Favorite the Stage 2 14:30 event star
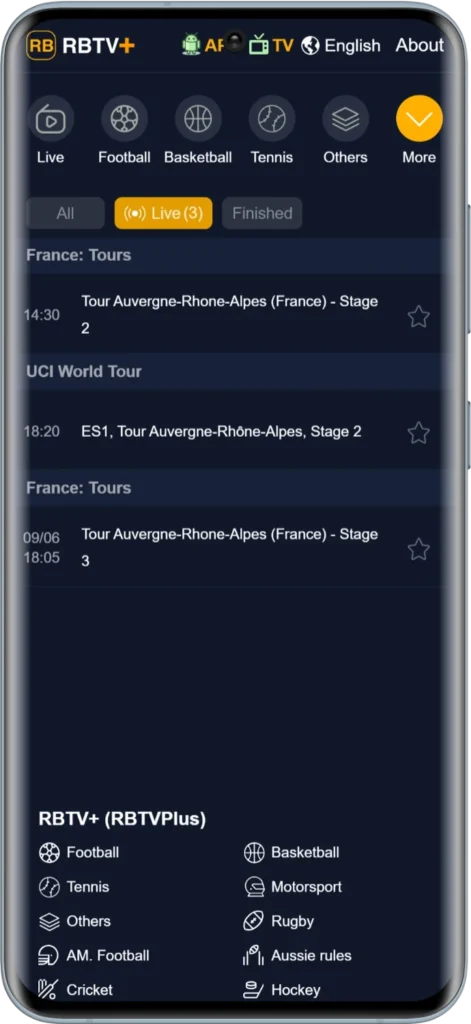This screenshot has width=471, height=1024. click(419, 317)
